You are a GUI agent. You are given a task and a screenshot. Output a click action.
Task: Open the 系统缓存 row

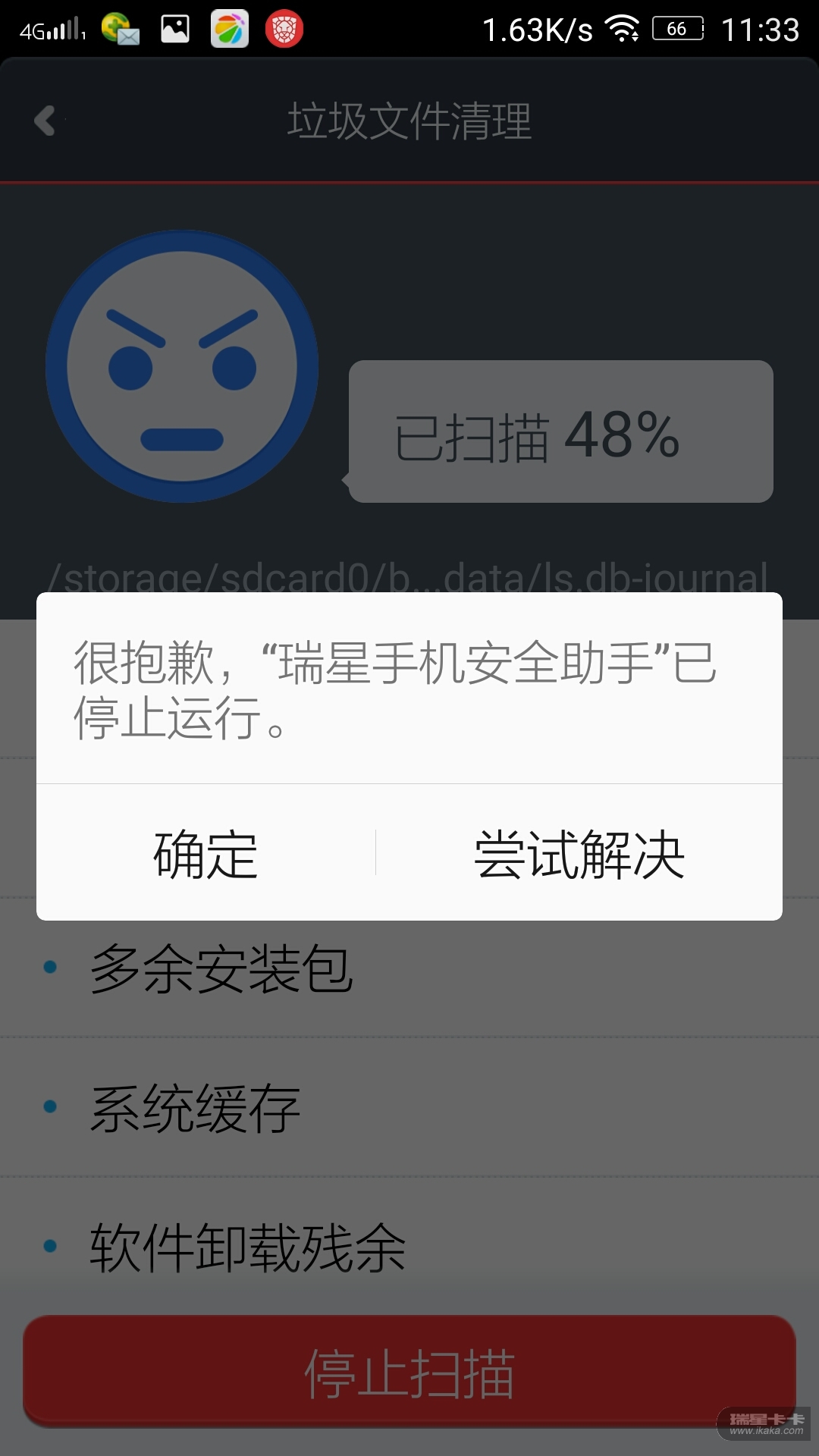(x=409, y=1108)
